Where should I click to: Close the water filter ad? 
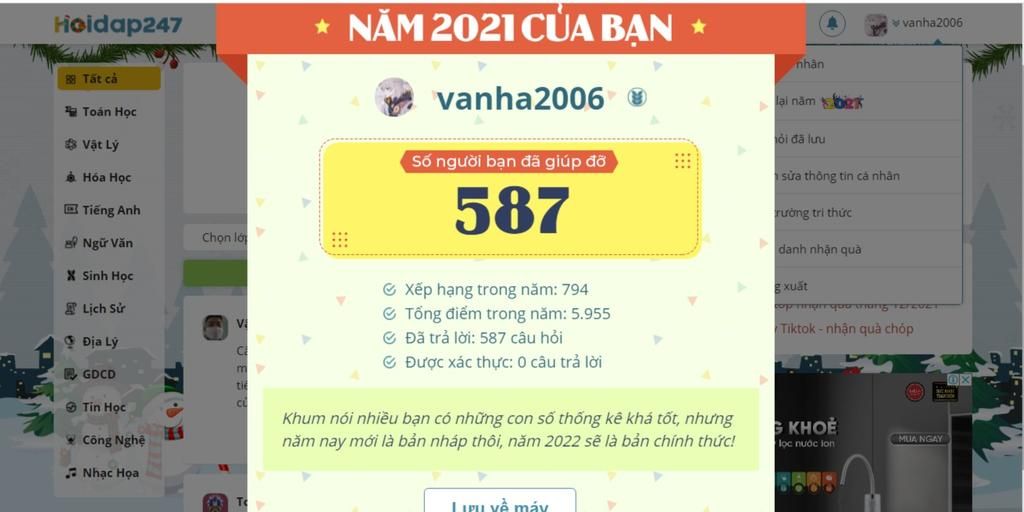click(965, 380)
